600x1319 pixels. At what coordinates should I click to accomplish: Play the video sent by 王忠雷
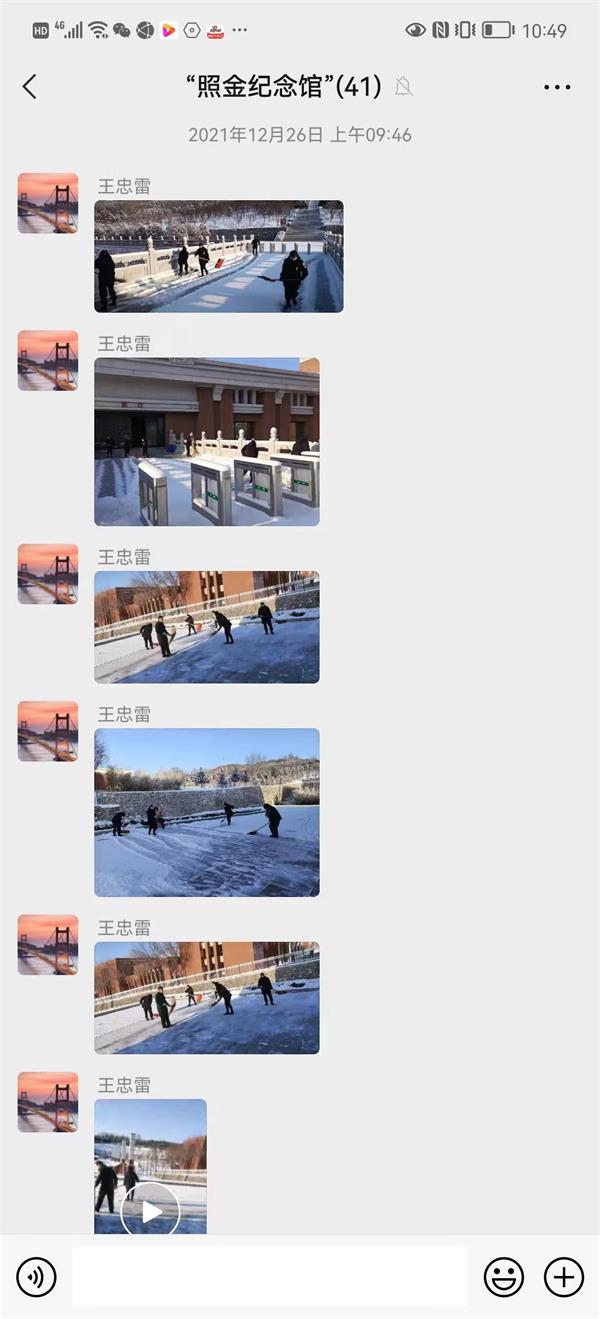point(150,1211)
